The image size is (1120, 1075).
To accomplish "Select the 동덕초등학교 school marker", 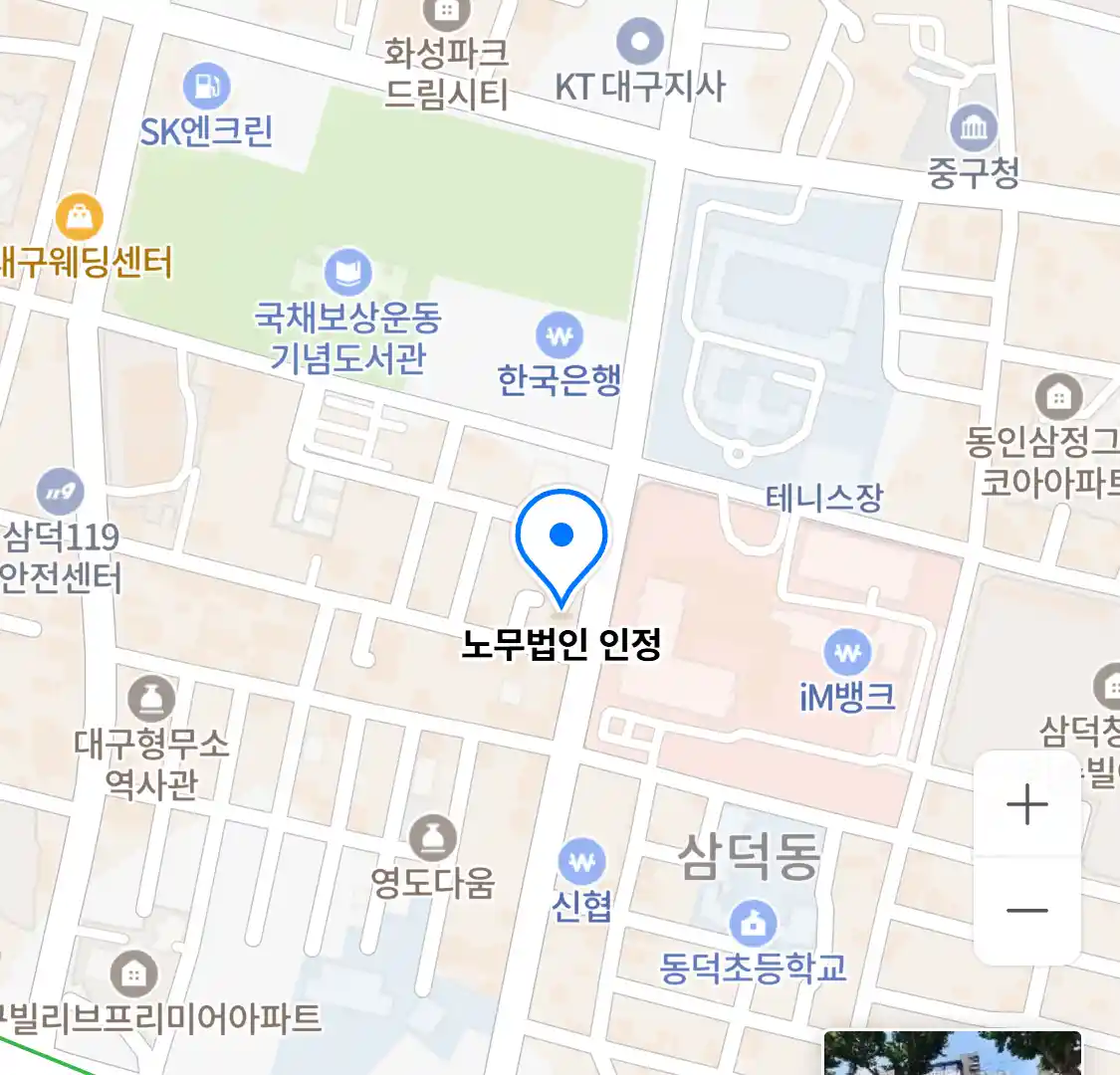I will pyautogui.click(x=754, y=924).
